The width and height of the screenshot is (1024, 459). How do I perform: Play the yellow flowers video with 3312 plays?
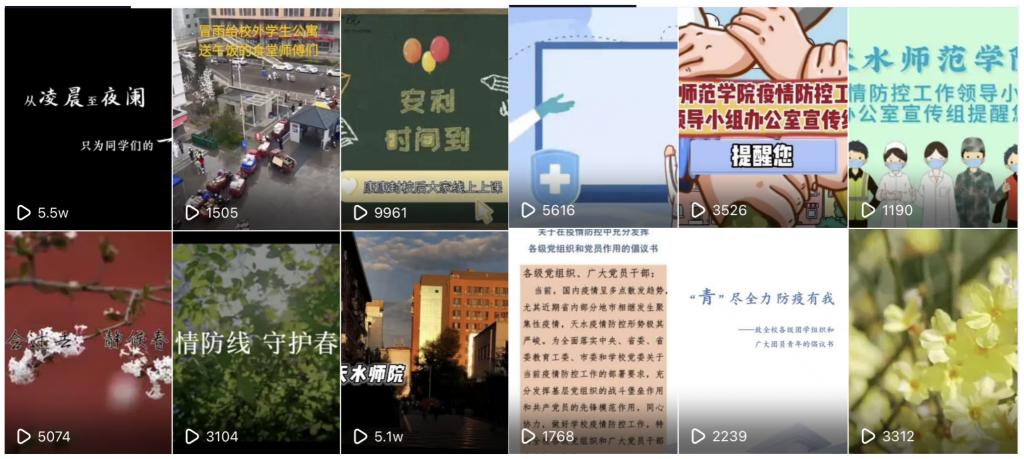pos(932,342)
